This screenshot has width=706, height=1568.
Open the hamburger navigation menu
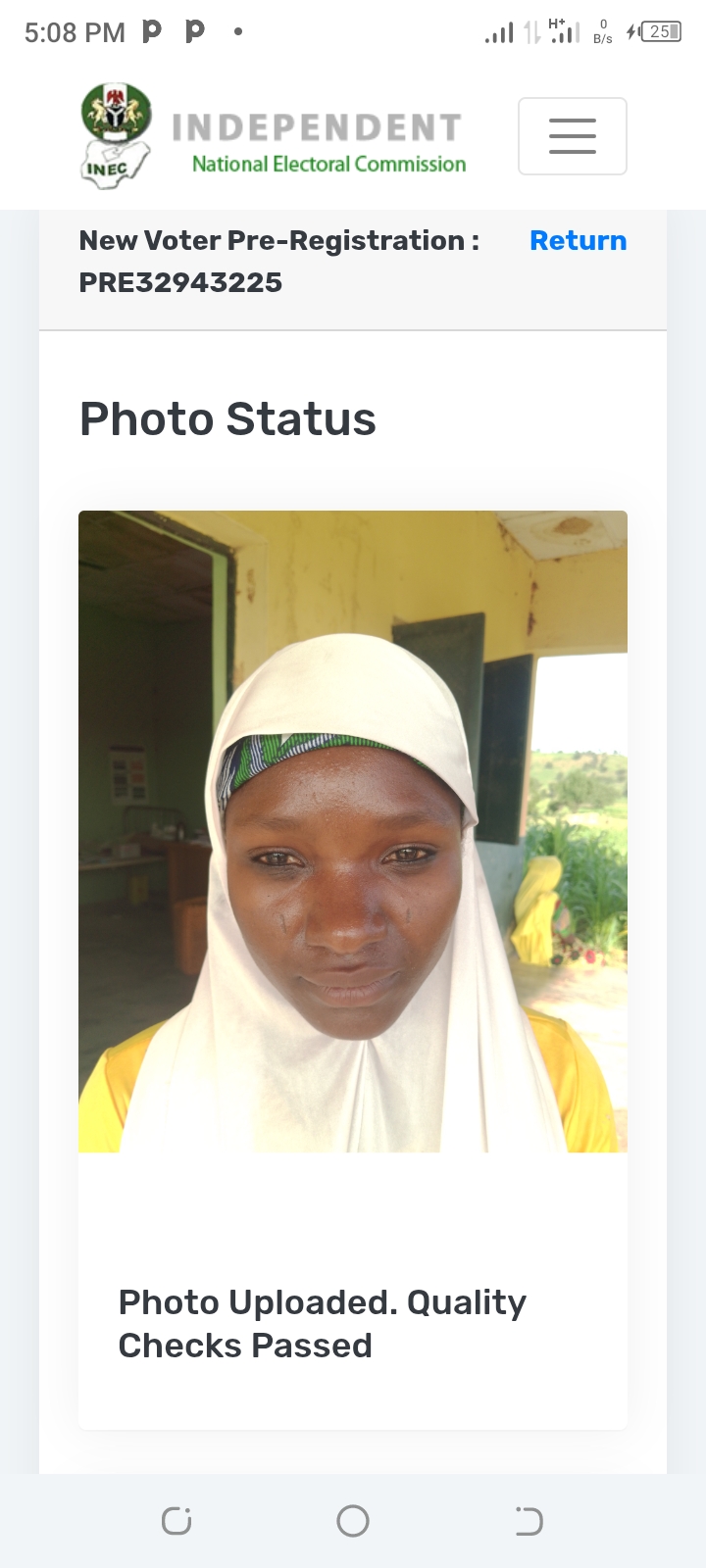(572, 136)
